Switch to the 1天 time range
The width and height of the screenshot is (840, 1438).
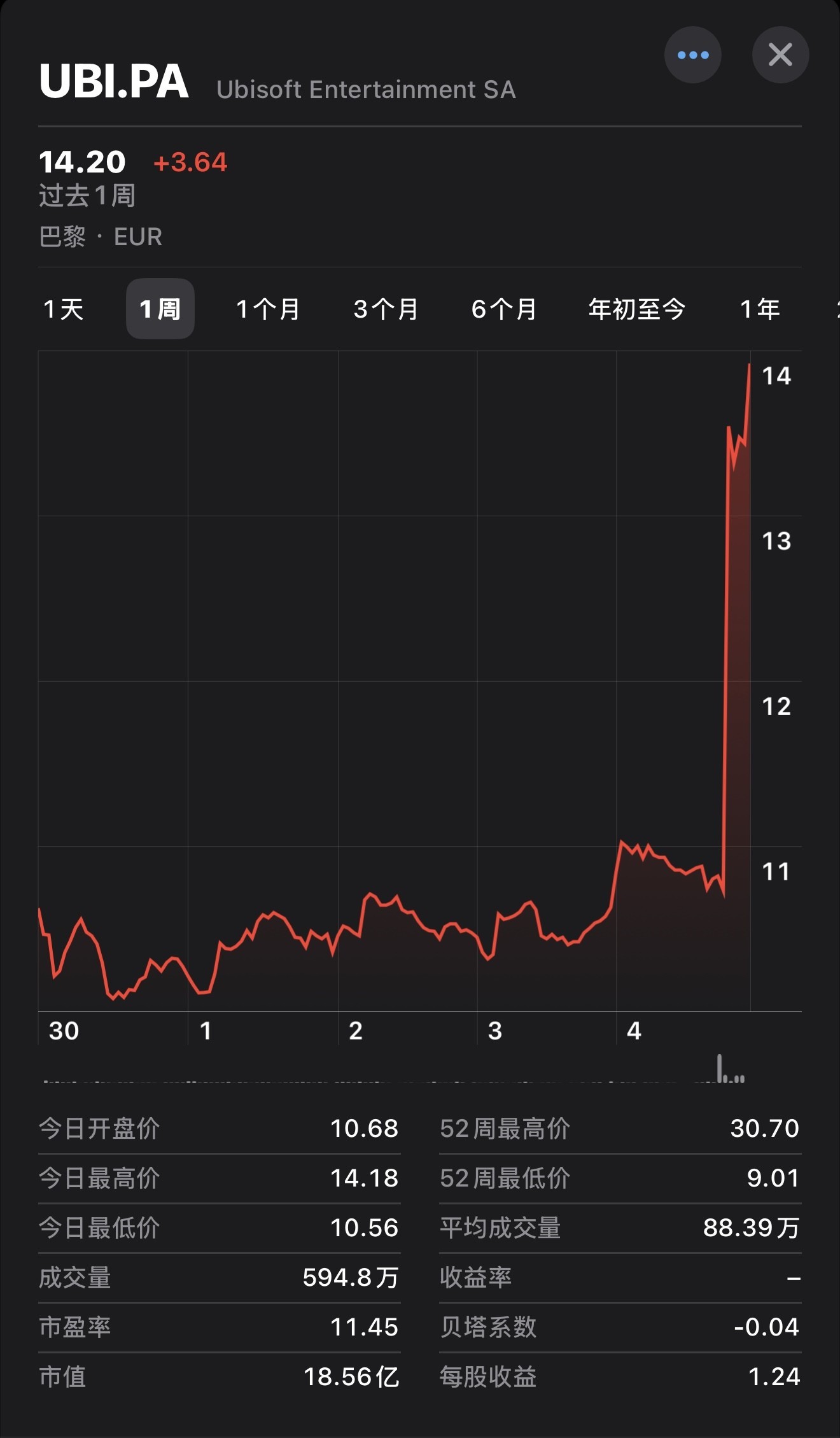pyautogui.click(x=63, y=309)
